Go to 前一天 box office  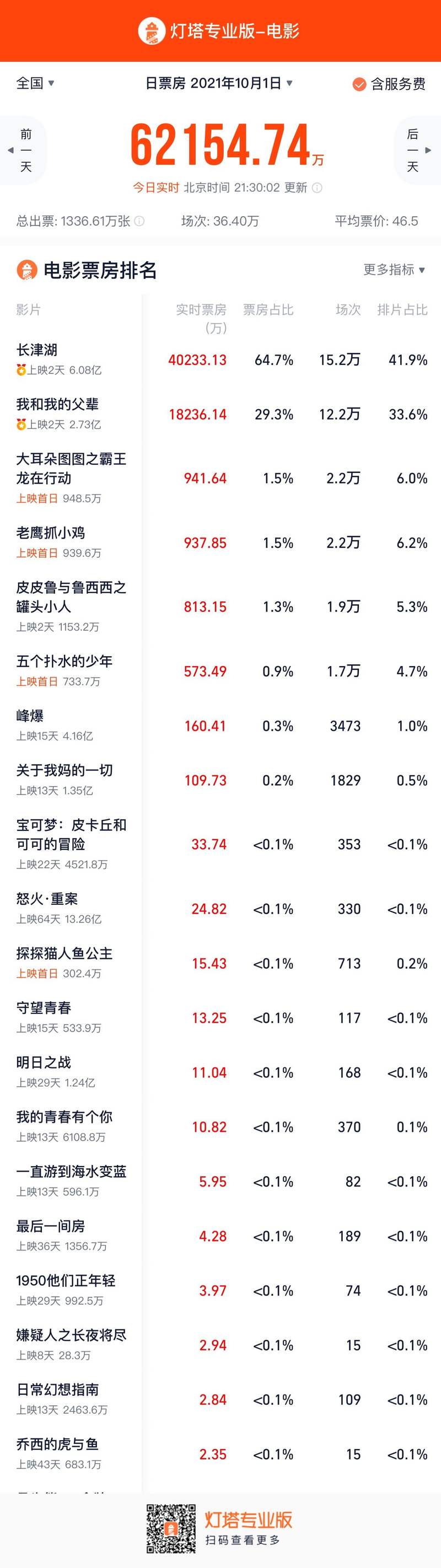[23, 150]
